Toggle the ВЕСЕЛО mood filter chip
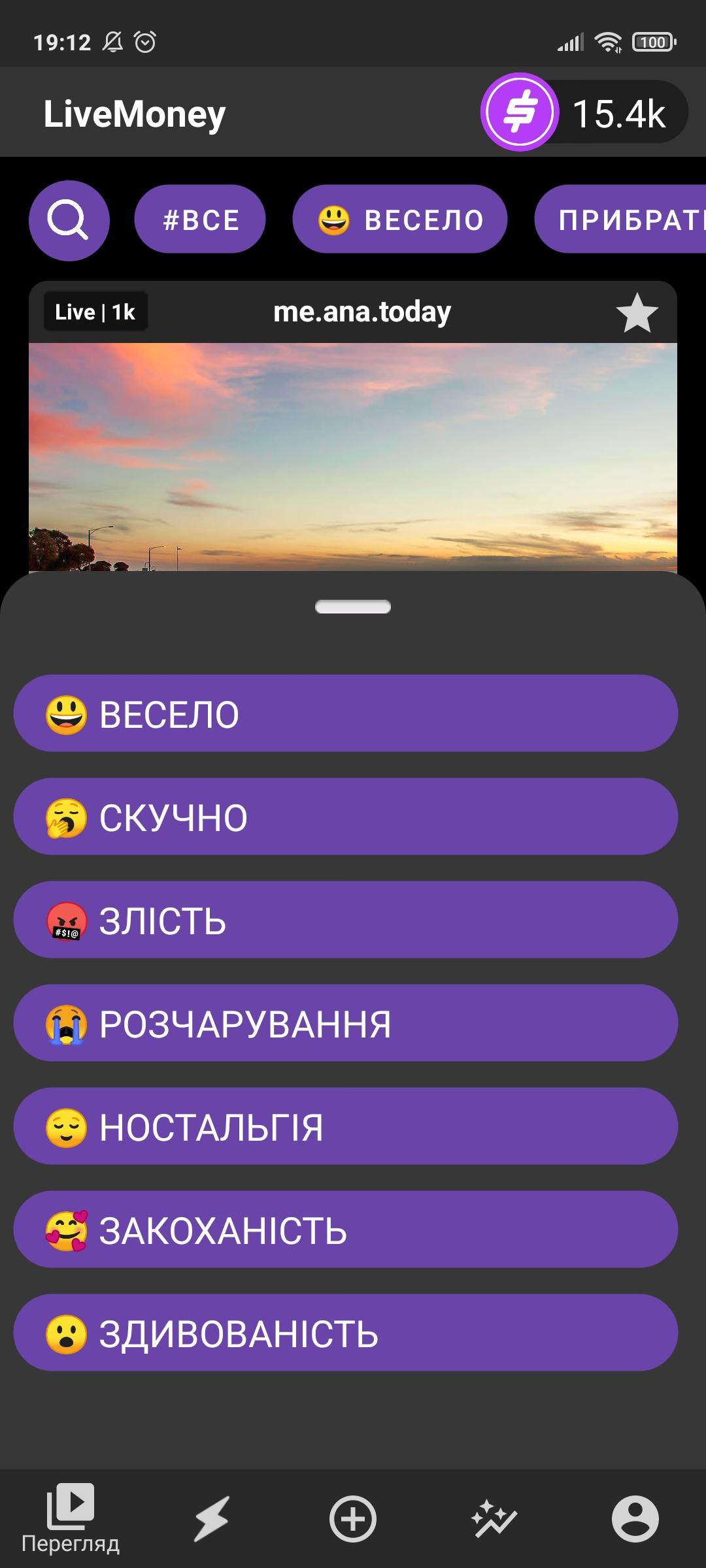This screenshot has height=1568, width=706. pyautogui.click(x=401, y=220)
